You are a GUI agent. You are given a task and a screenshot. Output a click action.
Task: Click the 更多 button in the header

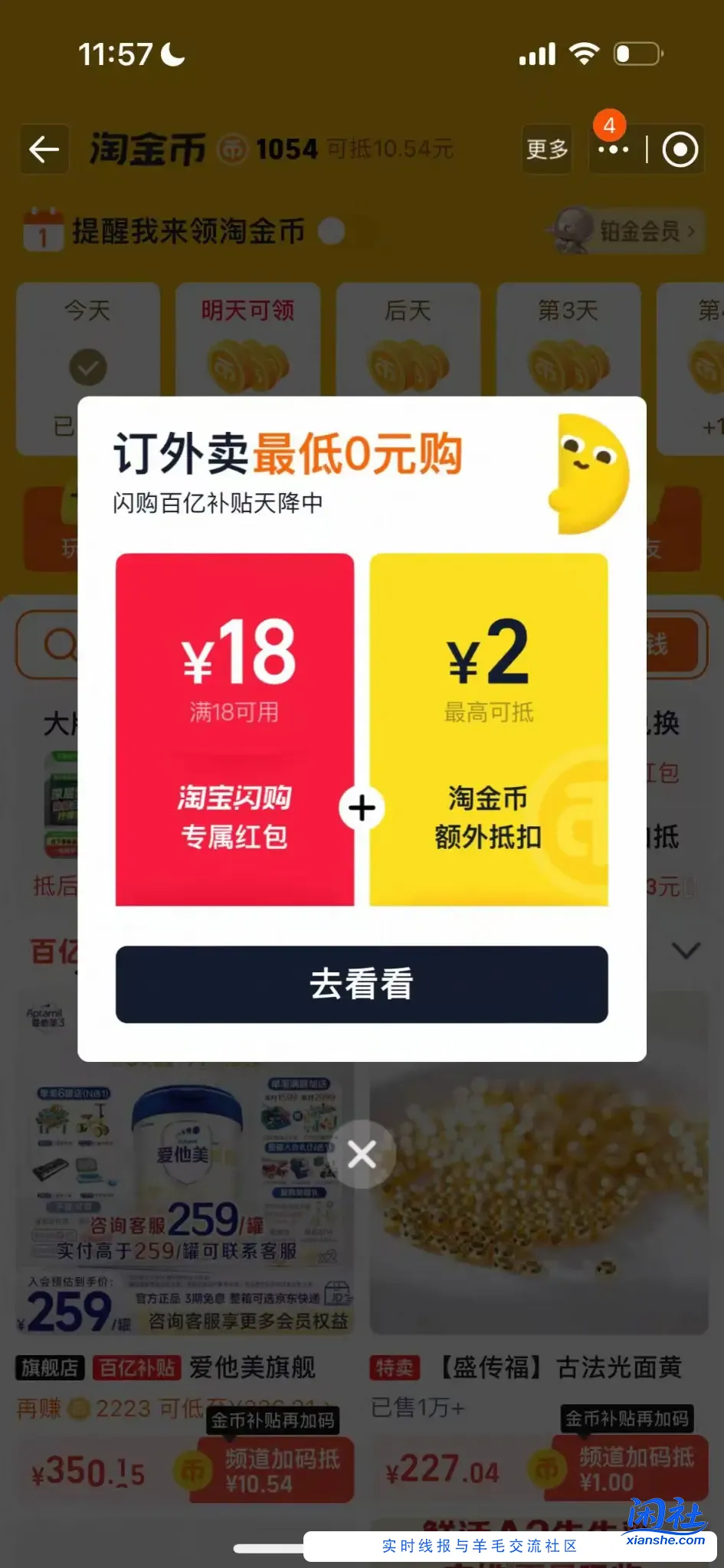[x=545, y=150]
